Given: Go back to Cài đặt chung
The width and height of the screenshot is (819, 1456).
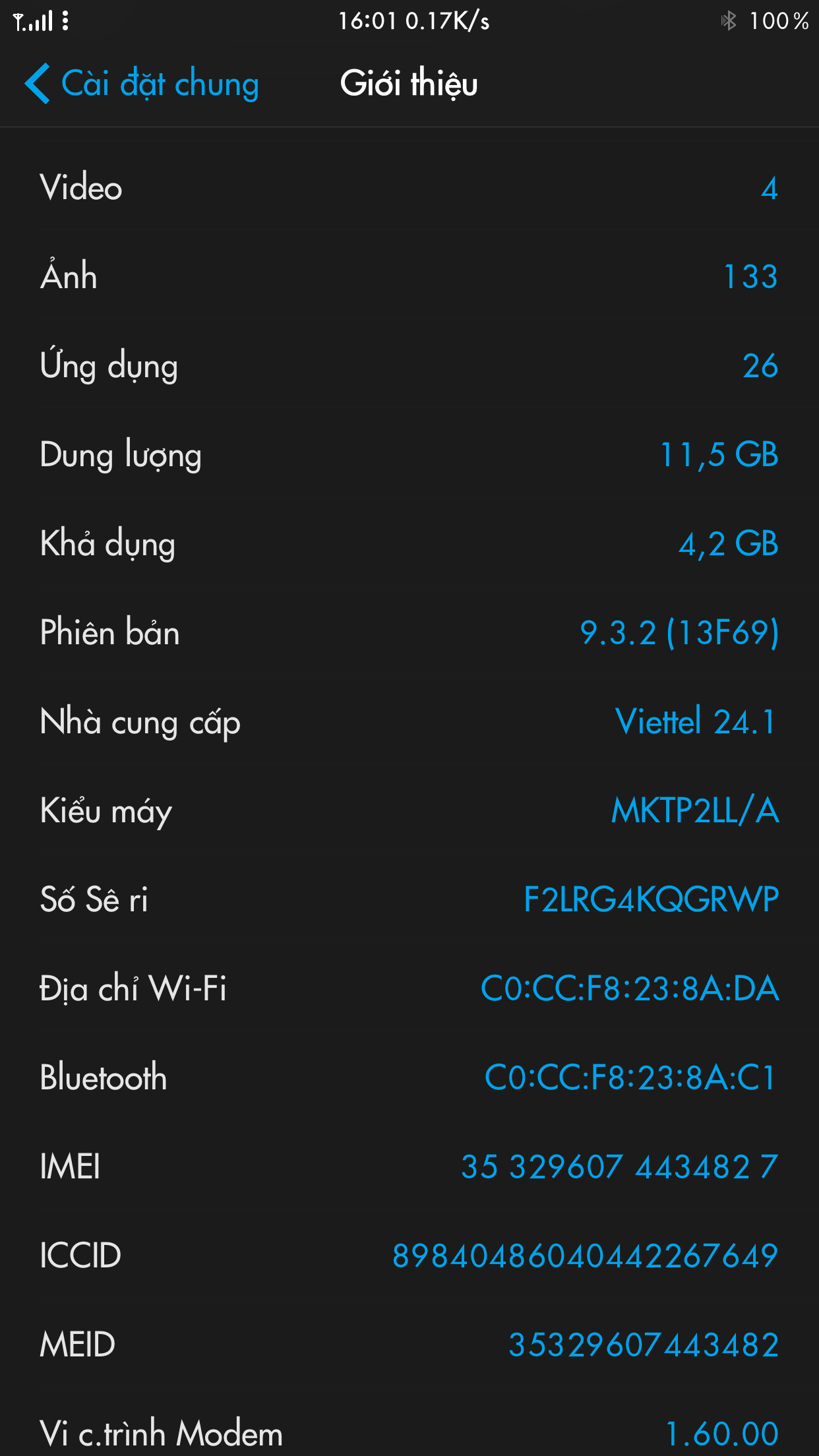Looking at the screenshot, I should (x=142, y=84).
